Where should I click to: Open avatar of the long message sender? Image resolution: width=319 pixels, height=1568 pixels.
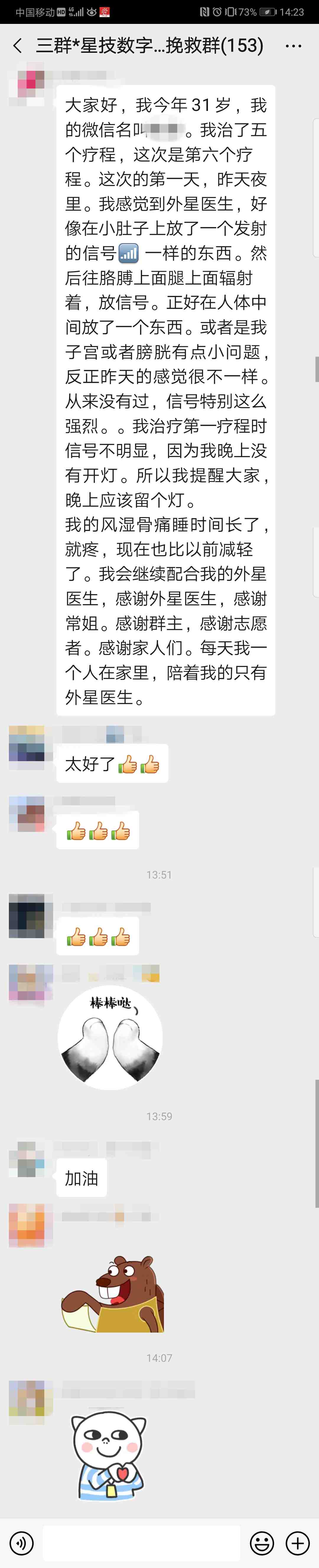(27, 88)
